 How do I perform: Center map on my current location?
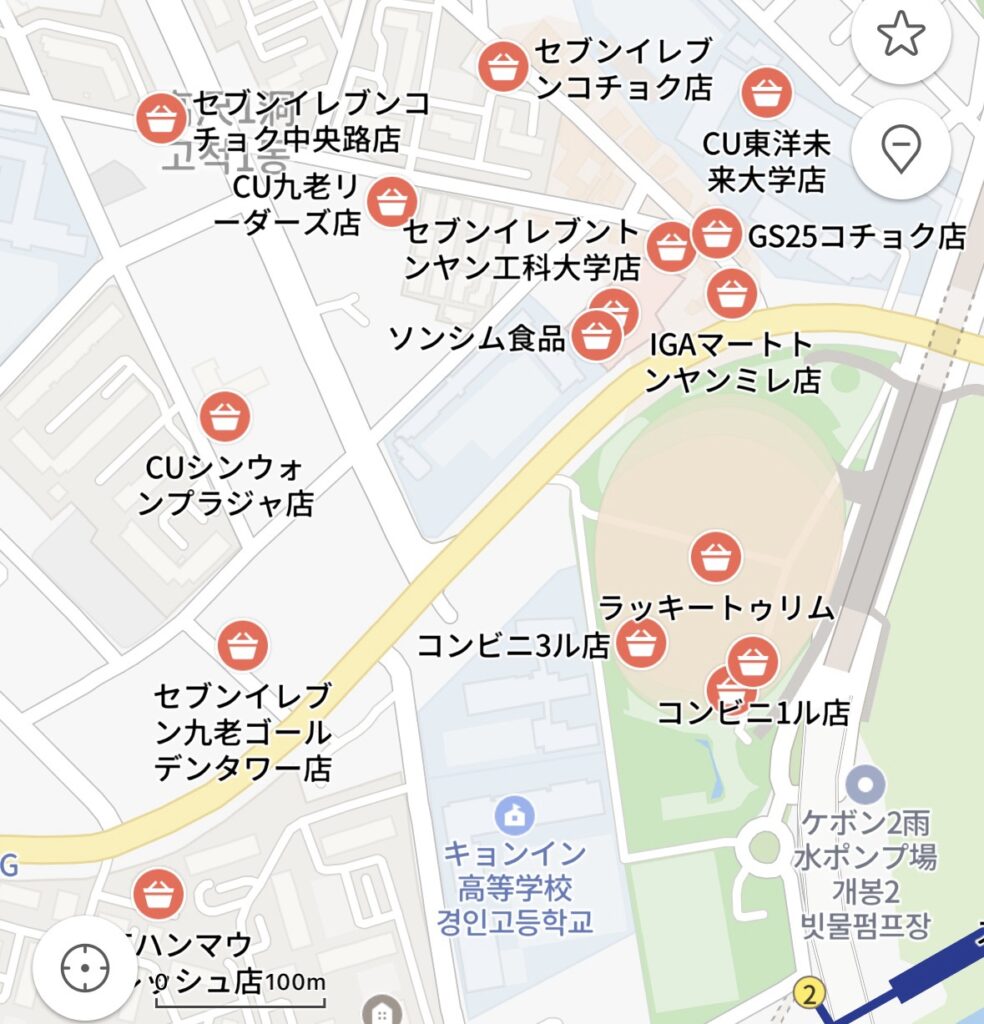pos(84,967)
